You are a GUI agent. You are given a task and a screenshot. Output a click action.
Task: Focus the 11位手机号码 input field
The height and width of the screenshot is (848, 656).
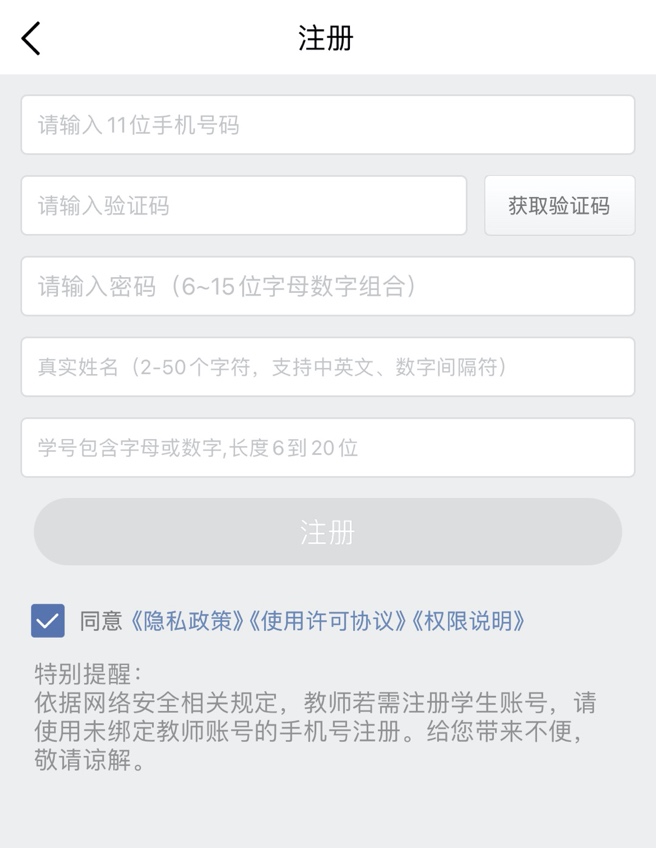(327, 125)
